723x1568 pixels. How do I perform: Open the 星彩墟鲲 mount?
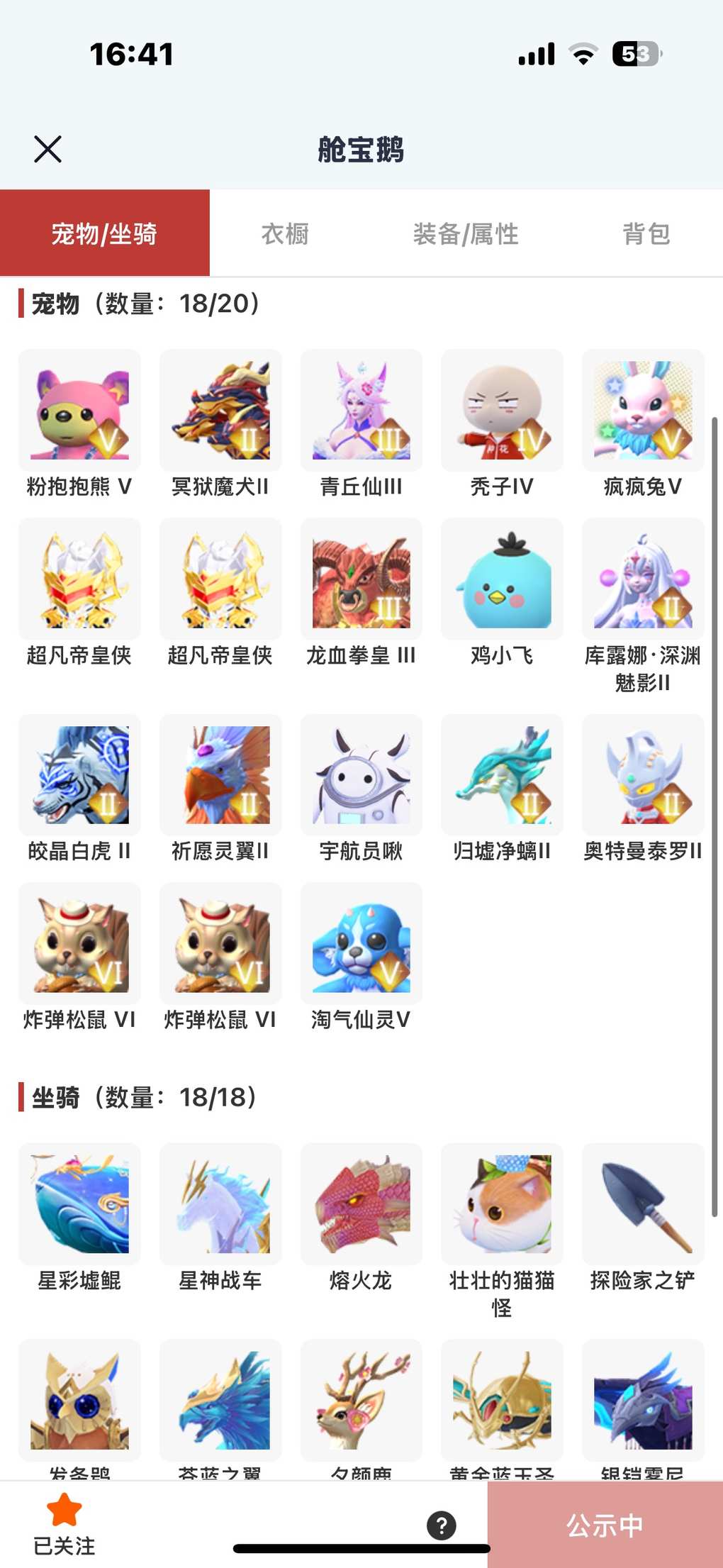pyautogui.click(x=79, y=1204)
